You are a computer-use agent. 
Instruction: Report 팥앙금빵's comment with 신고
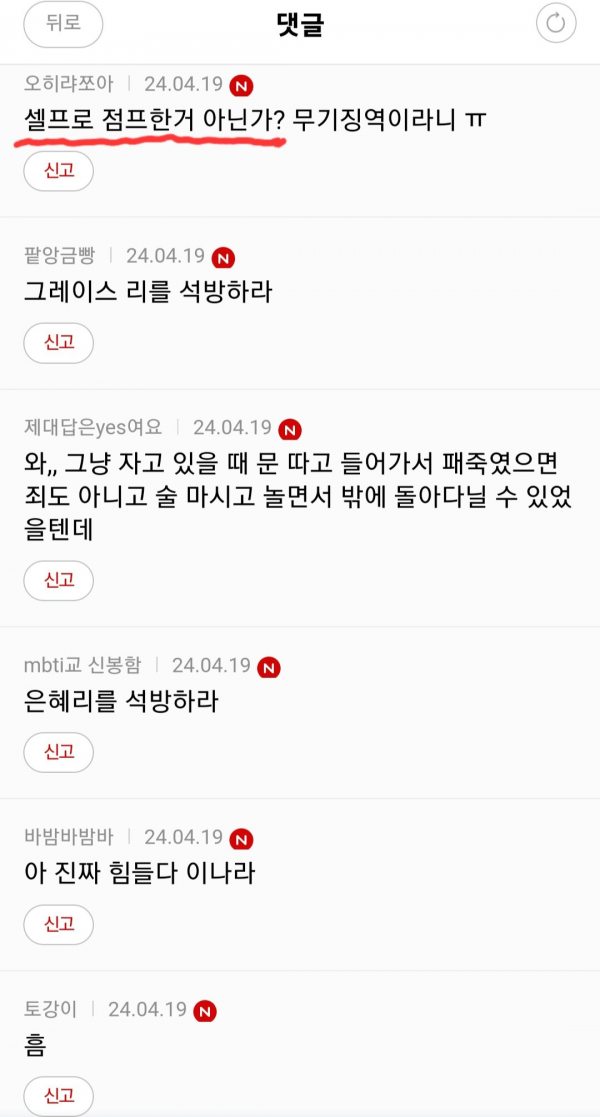pyautogui.click(x=59, y=342)
